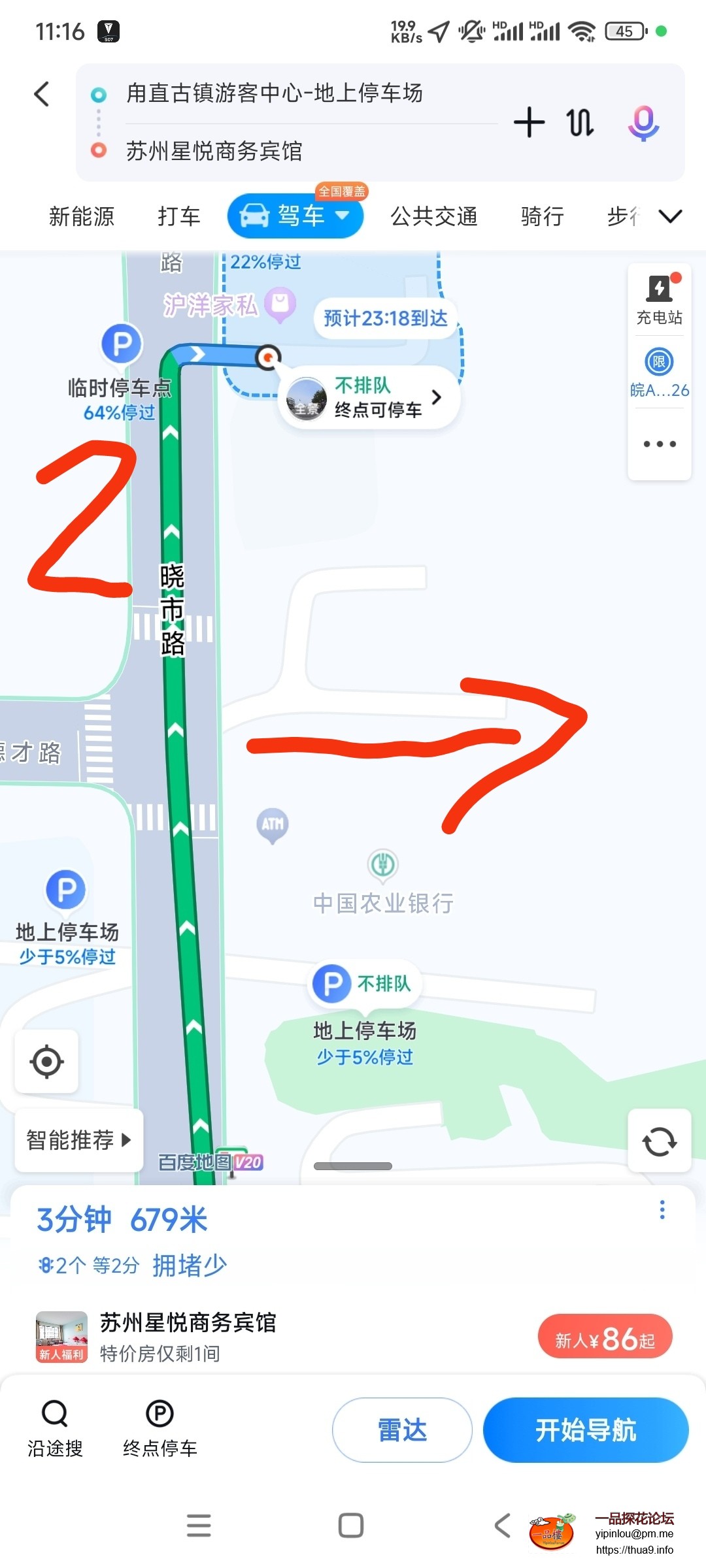Switch to the 公共交通 tab
Image resolution: width=706 pixels, height=1568 pixels.
434,216
